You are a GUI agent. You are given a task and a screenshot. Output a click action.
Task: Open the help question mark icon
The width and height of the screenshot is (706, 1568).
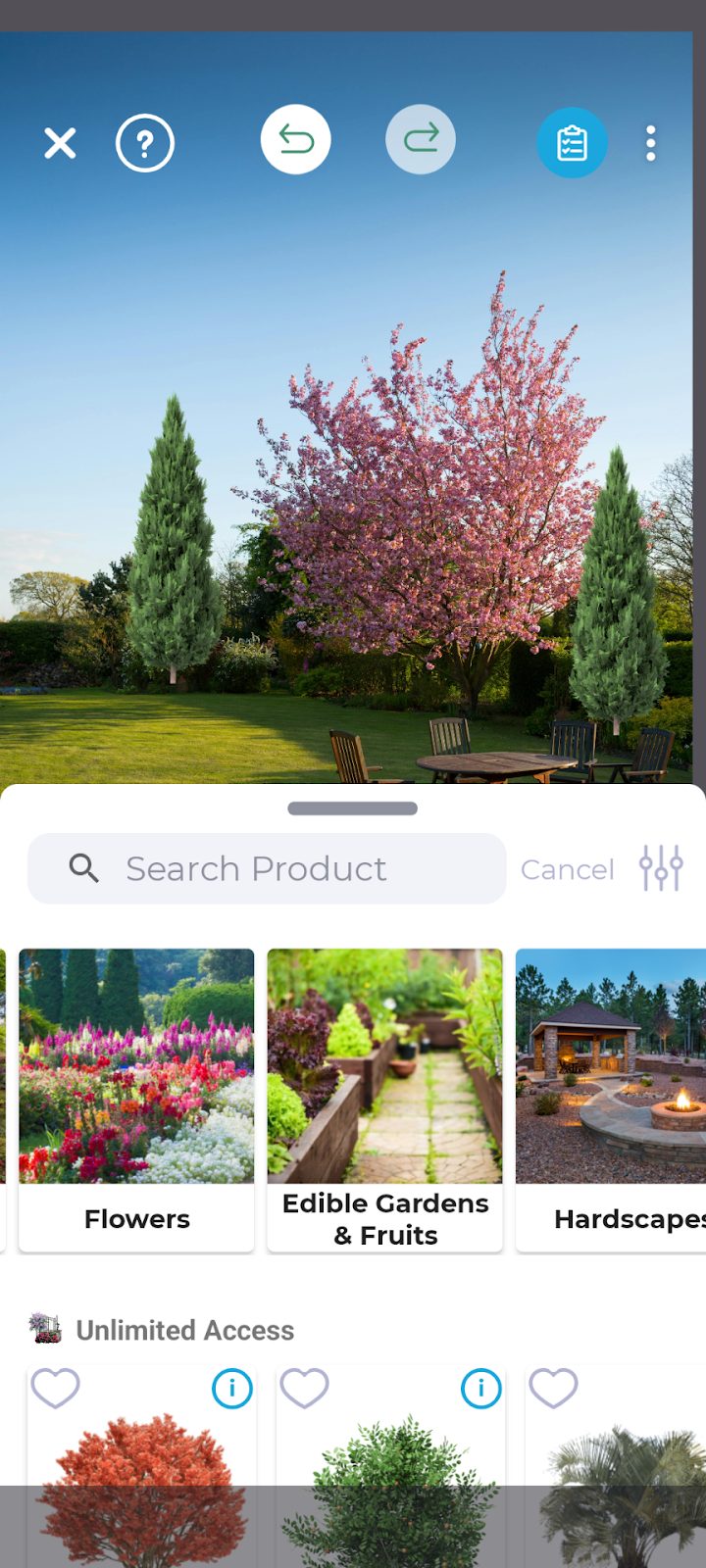[145, 143]
